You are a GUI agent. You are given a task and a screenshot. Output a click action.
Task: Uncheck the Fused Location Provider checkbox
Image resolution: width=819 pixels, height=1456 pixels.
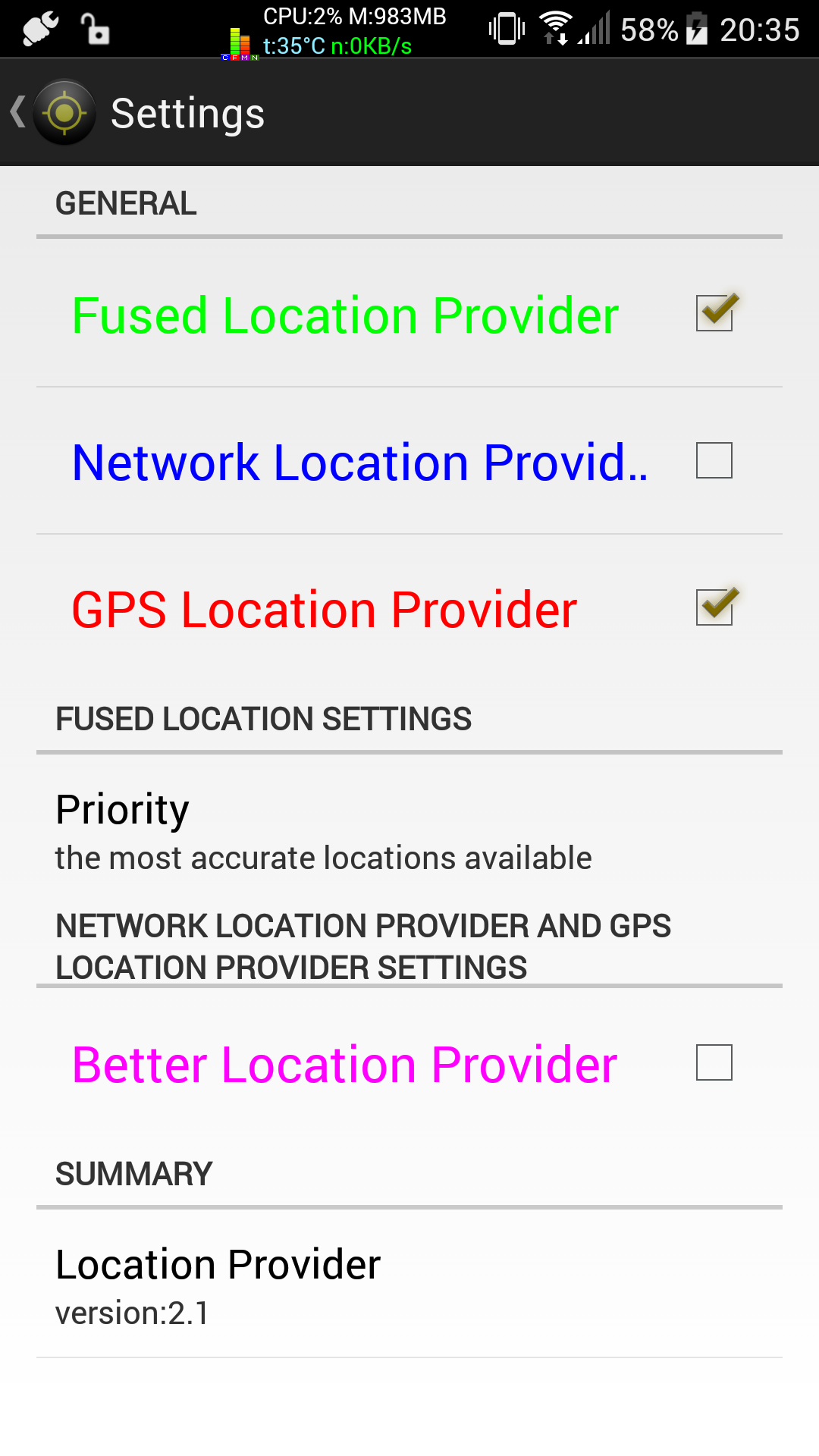(x=715, y=312)
